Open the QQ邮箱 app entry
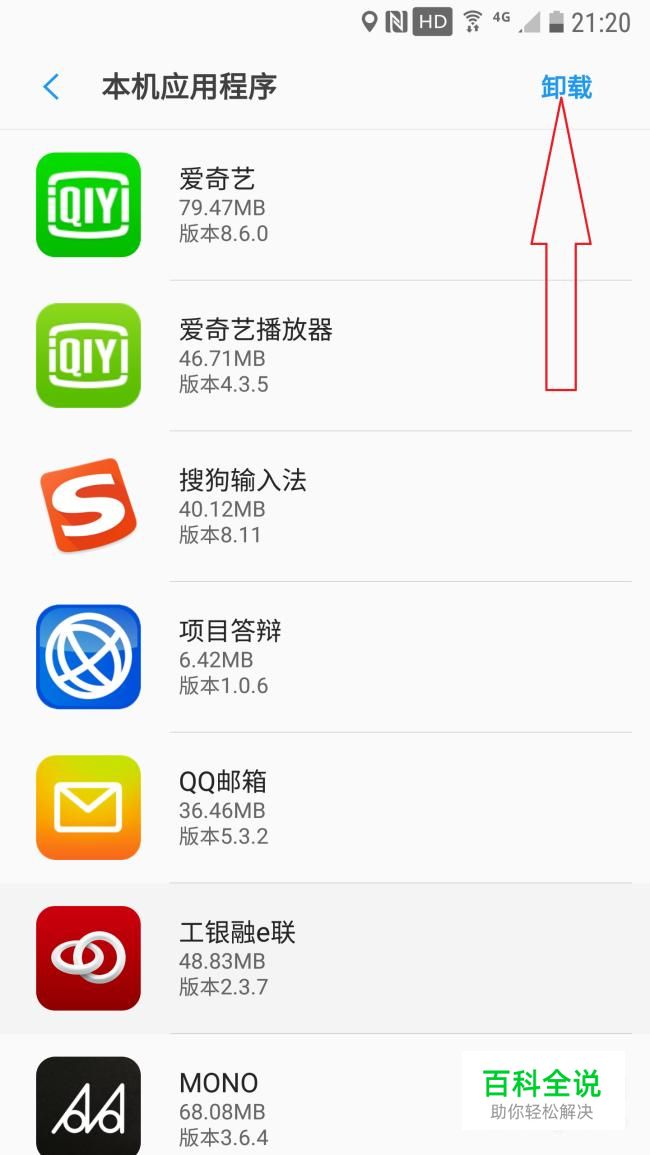The image size is (650, 1155). tap(325, 807)
